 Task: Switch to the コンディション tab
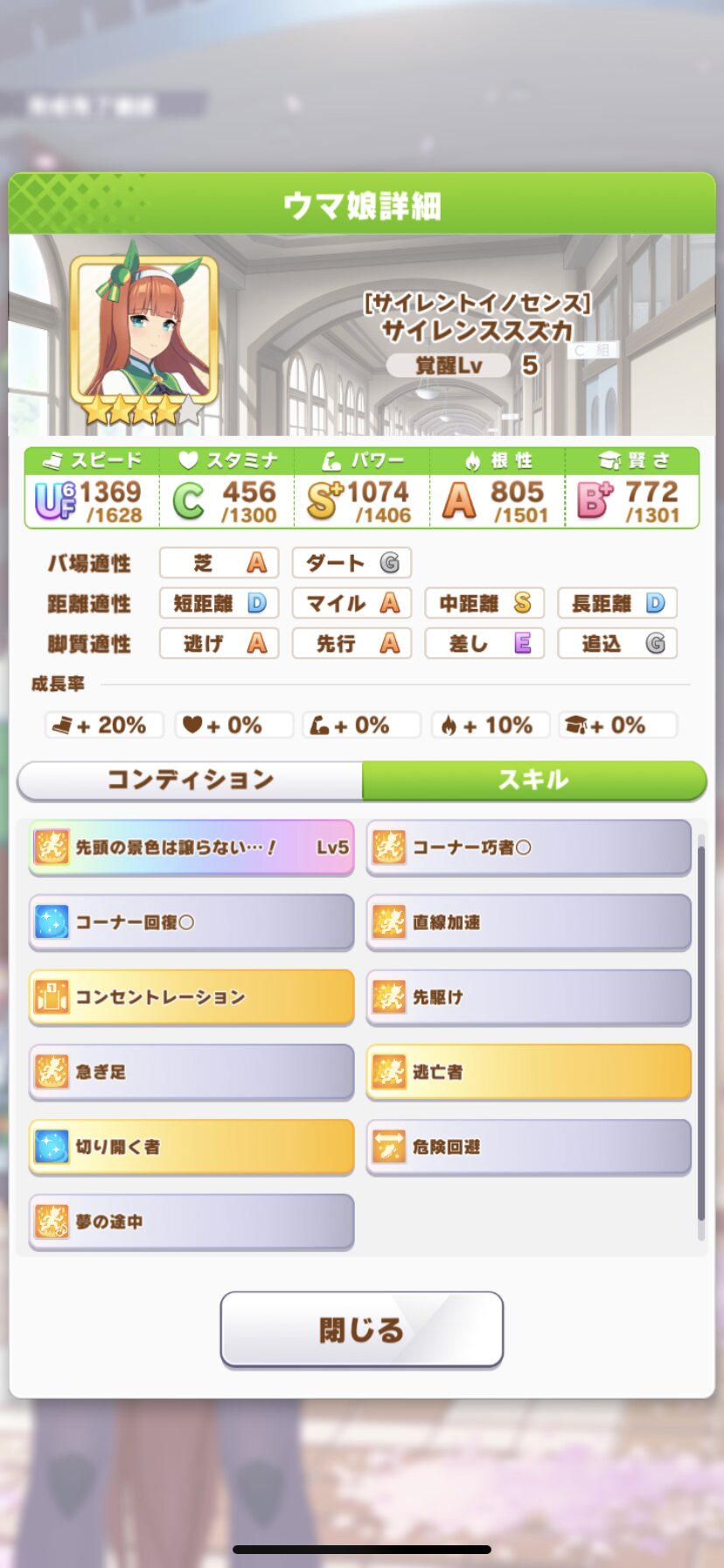tap(190, 780)
